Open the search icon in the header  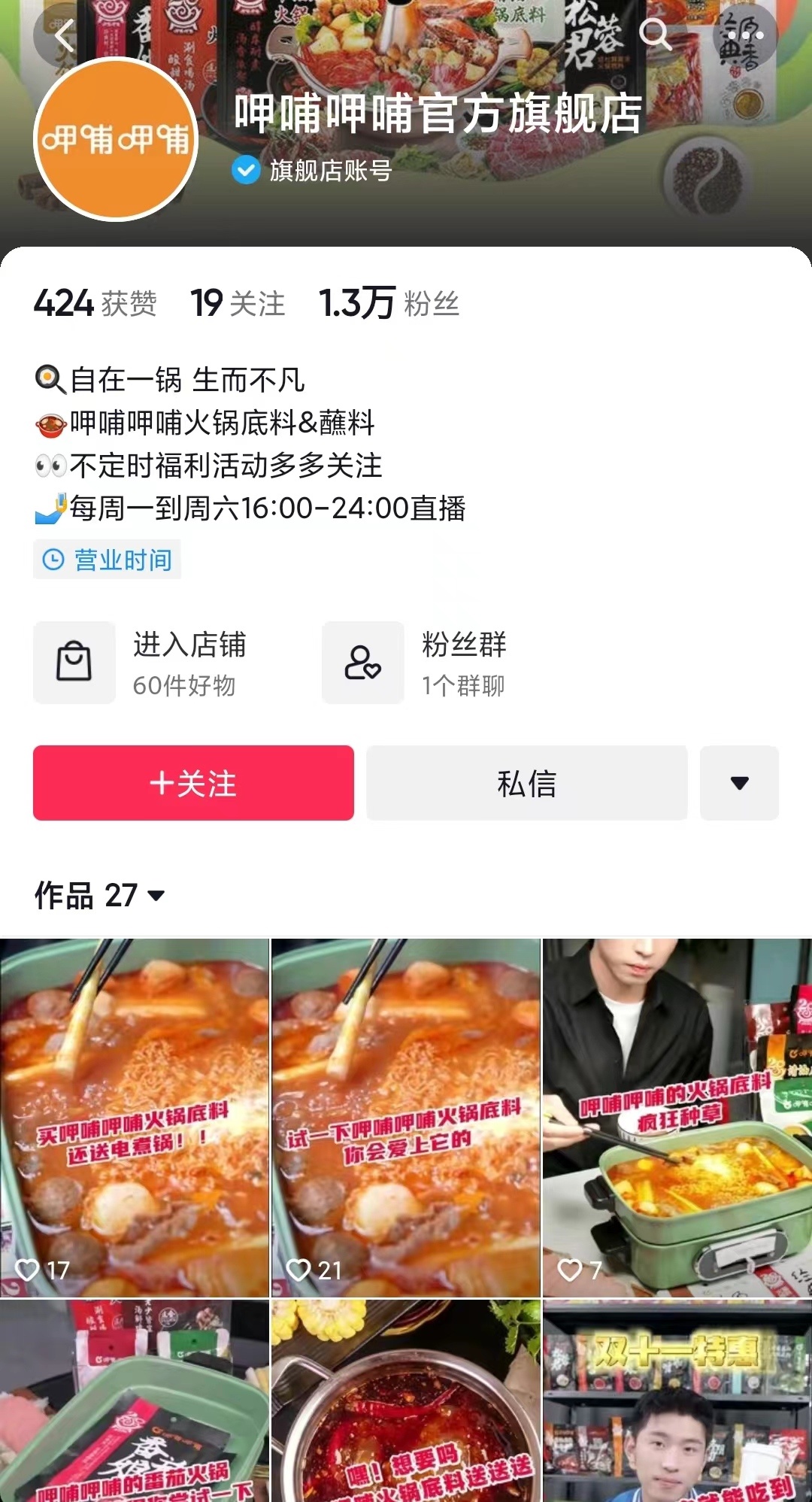pyautogui.click(x=654, y=35)
